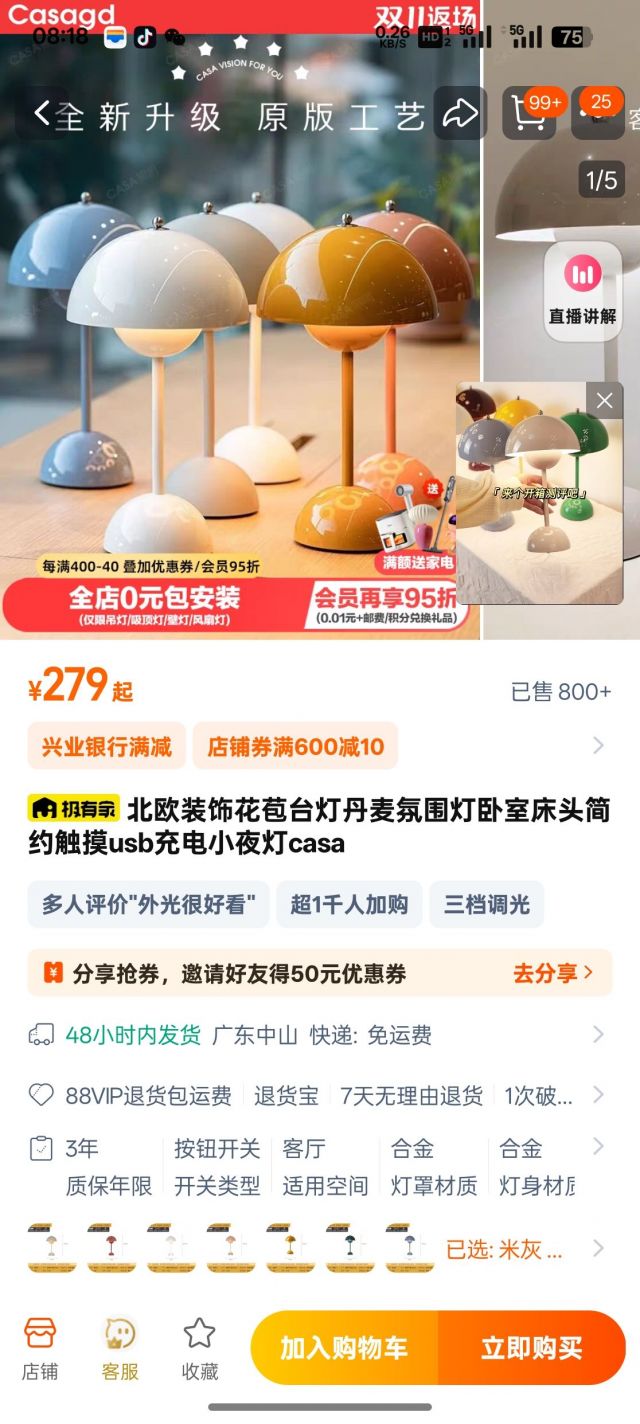Open the shopping cart icon
Viewport: 640px width, 1424px height.
pyautogui.click(x=528, y=113)
